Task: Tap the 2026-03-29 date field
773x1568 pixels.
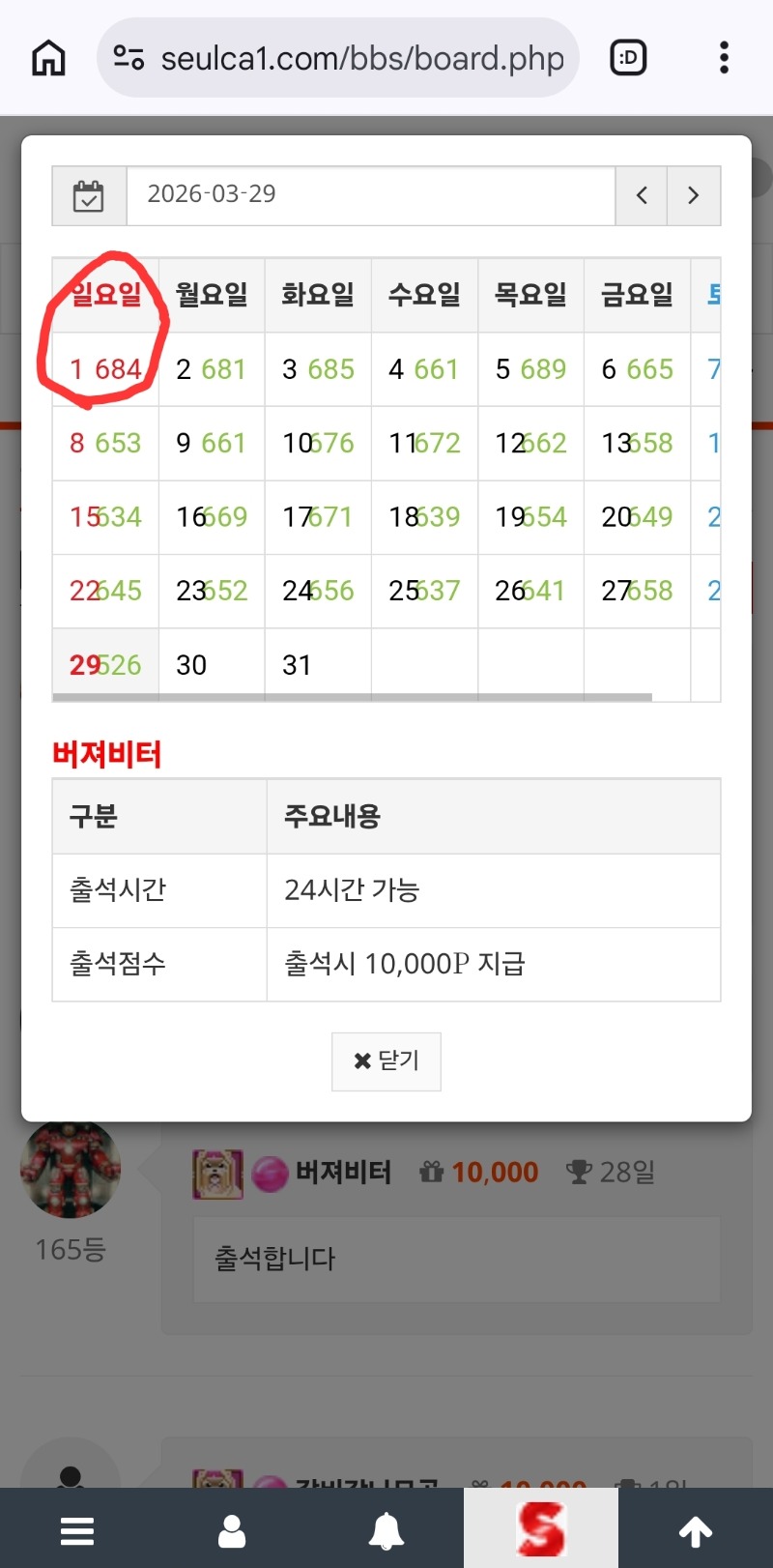Action: pyautogui.click(x=370, y=195)
